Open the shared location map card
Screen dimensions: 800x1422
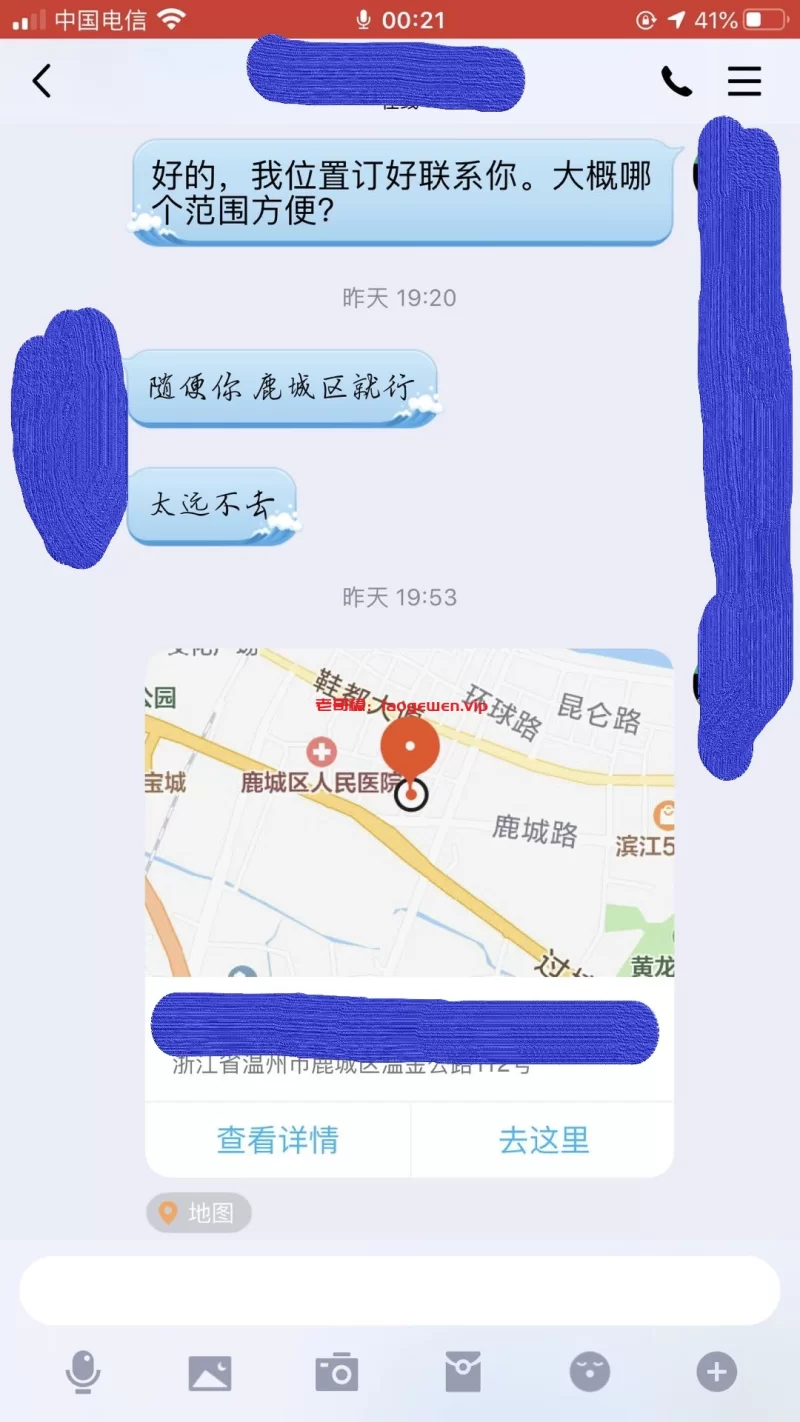[x=409, y=812]
